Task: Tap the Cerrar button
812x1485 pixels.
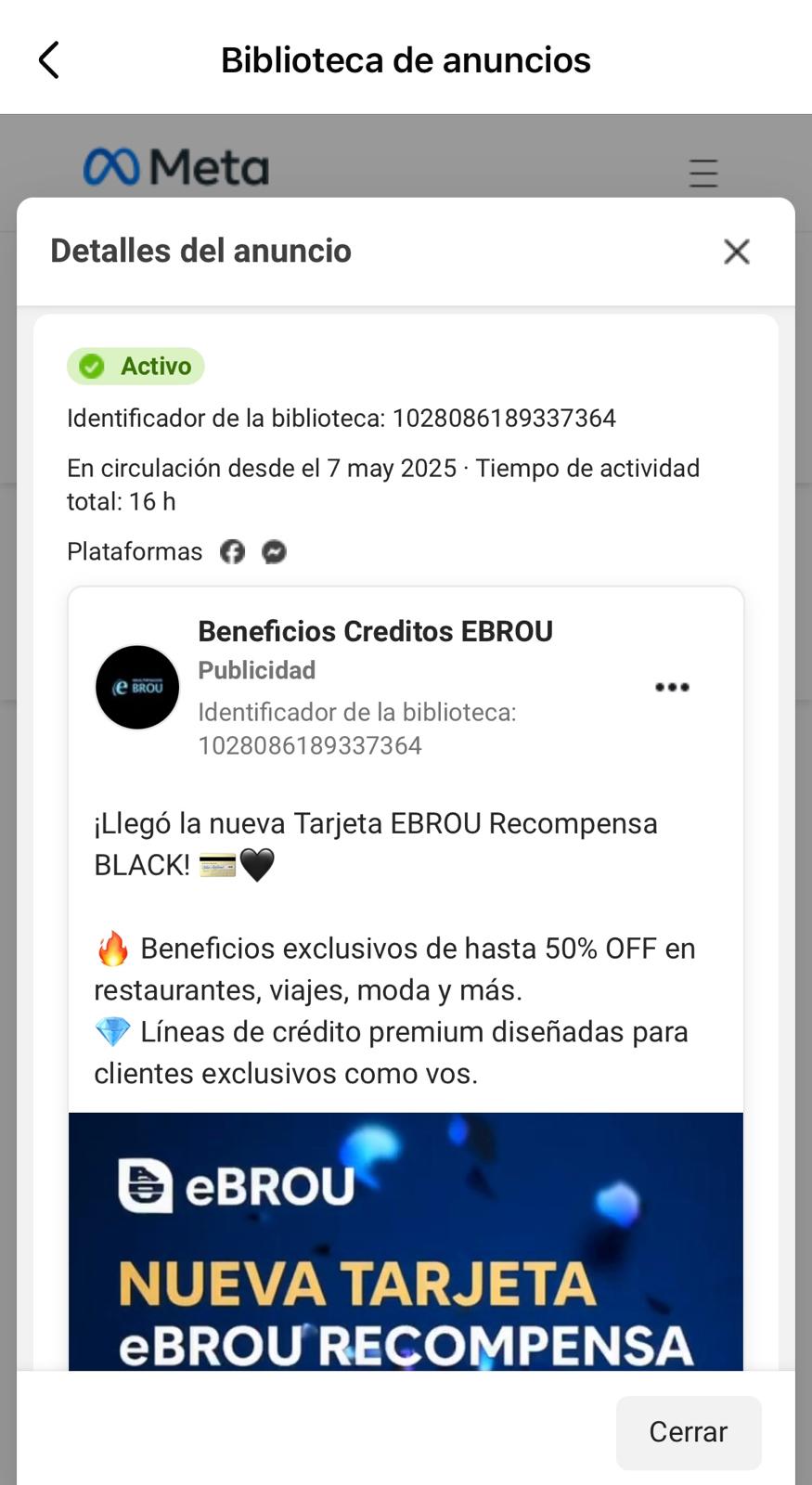Action: [689, 1432]
